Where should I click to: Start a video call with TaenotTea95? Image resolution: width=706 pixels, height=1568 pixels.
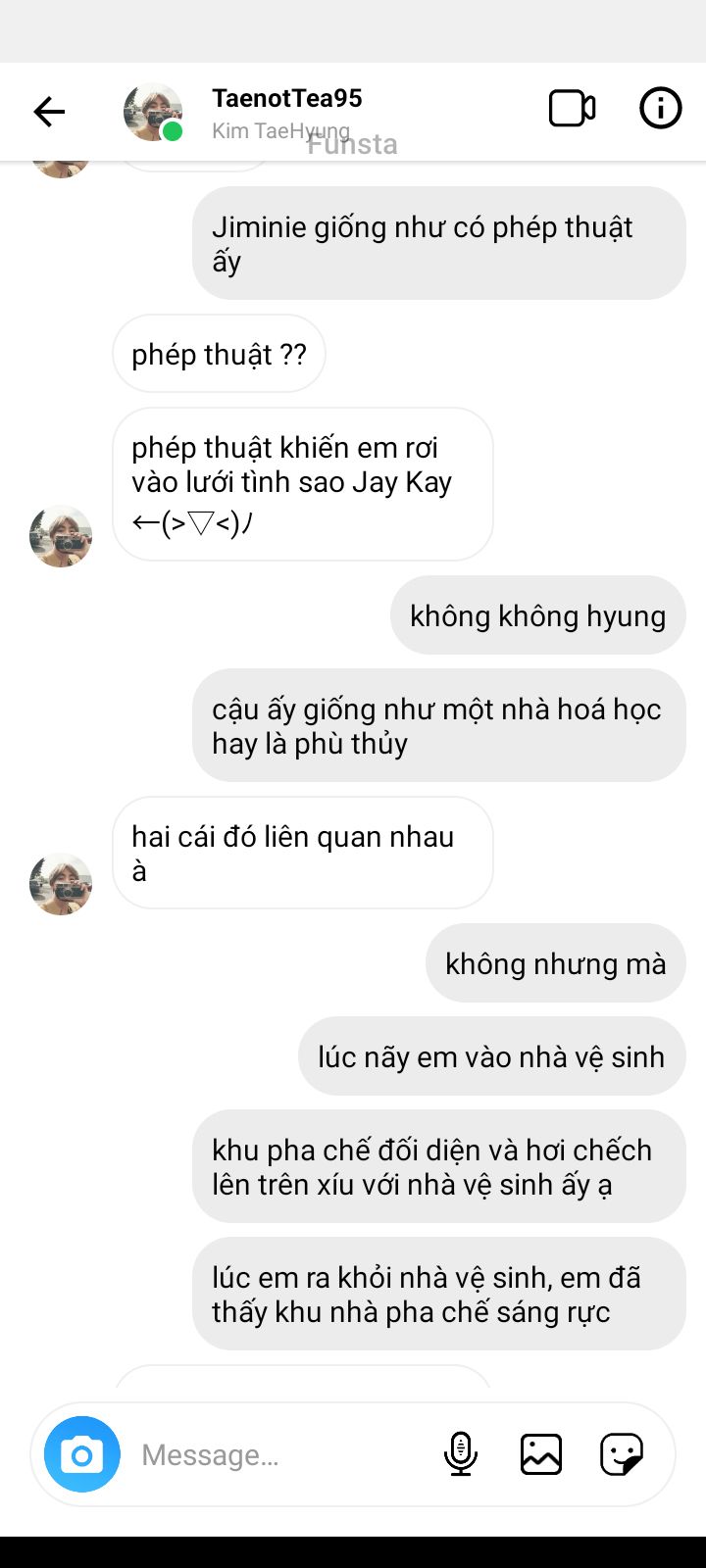[572, 109]
